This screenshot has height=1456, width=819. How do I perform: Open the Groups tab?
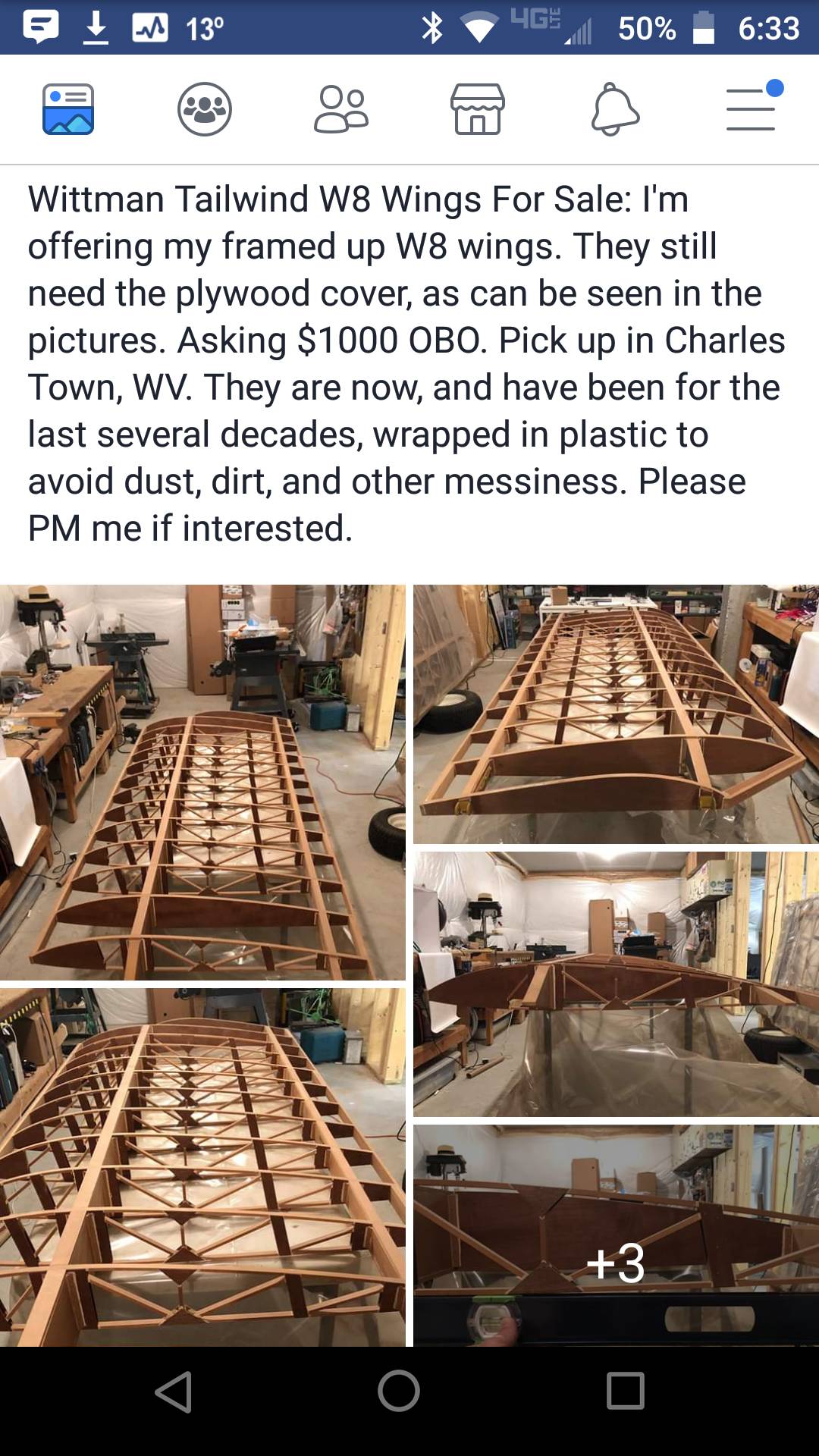click(205, 109)
